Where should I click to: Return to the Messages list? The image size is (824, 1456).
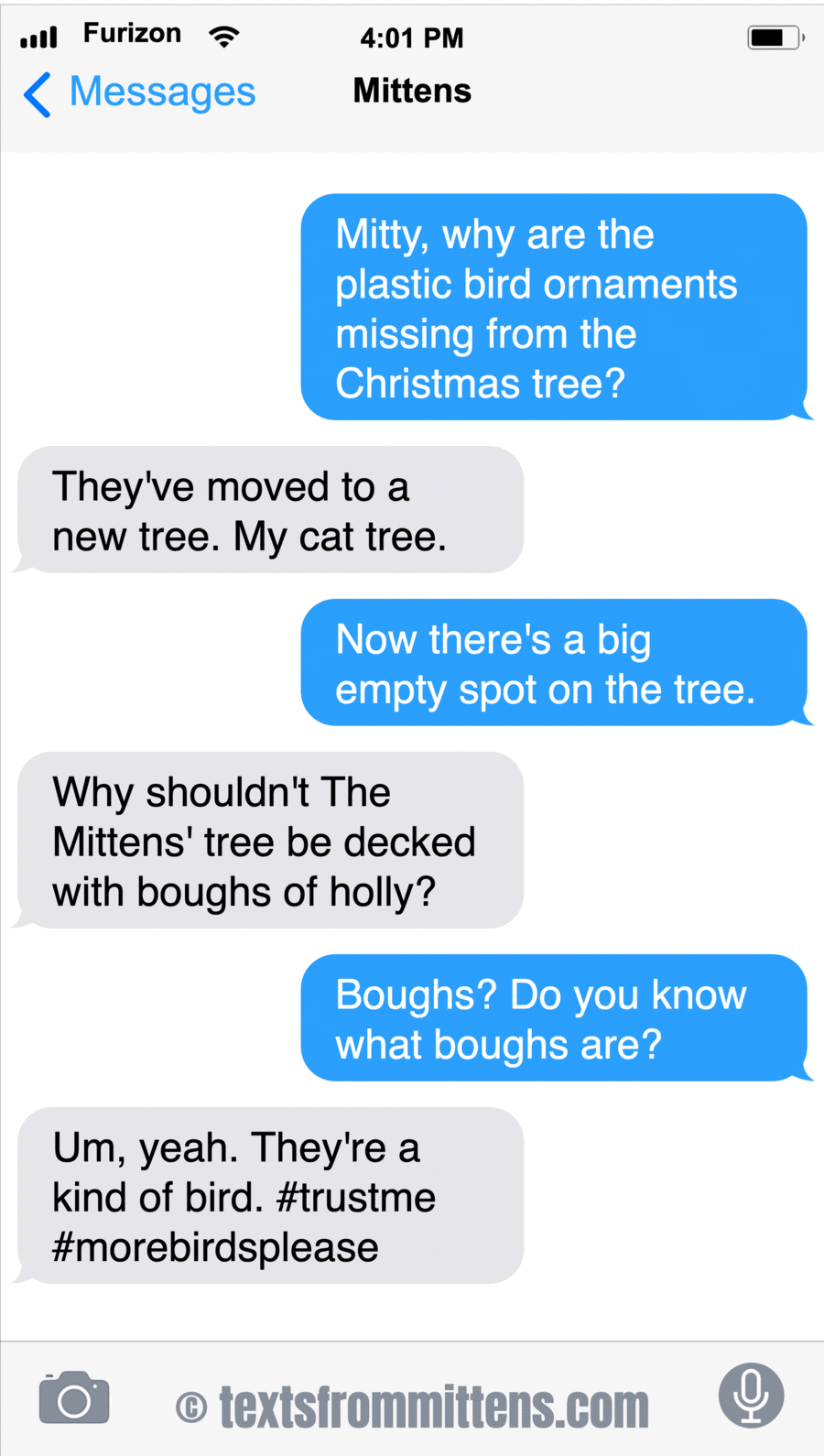(161, 92)
